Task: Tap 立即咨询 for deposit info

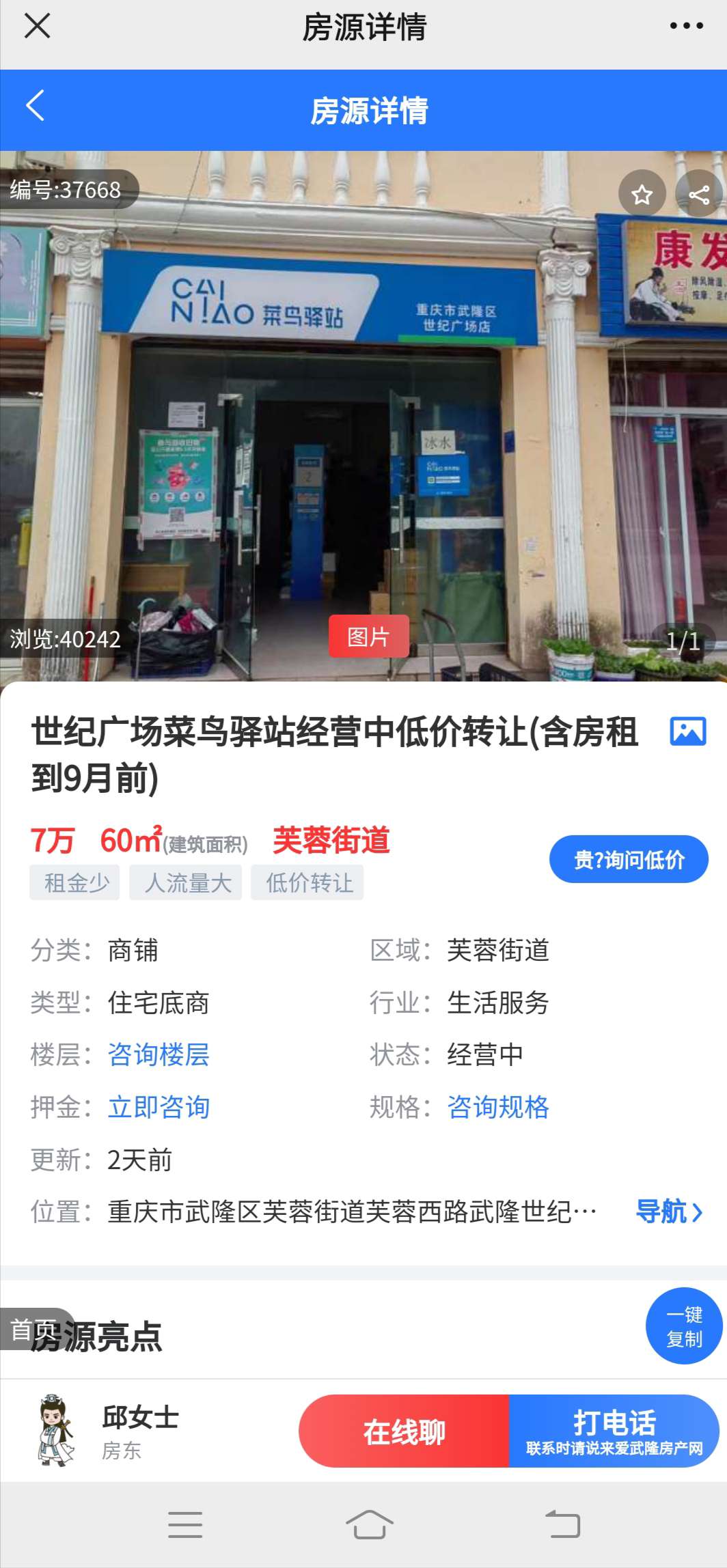Action: pos(159,1107)
